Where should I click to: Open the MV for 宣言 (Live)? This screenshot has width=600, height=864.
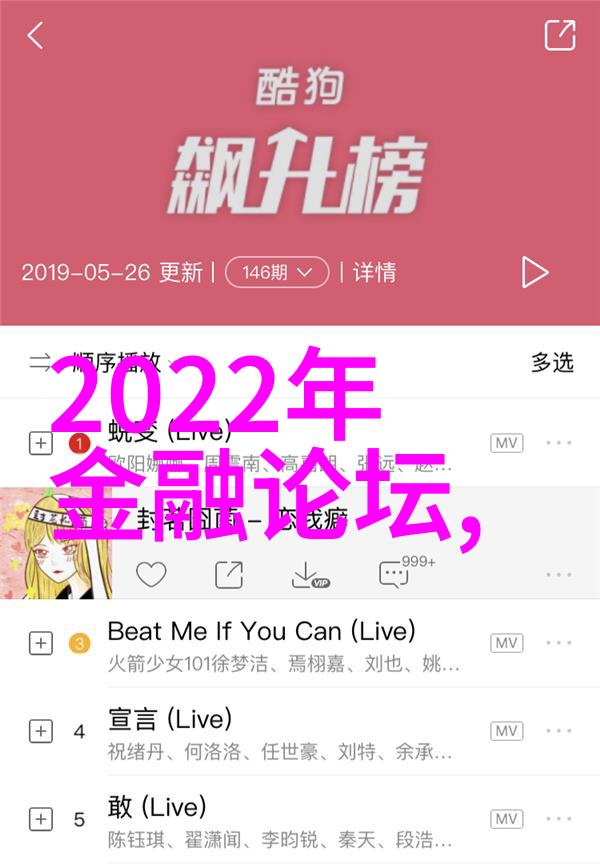point(506,731)
